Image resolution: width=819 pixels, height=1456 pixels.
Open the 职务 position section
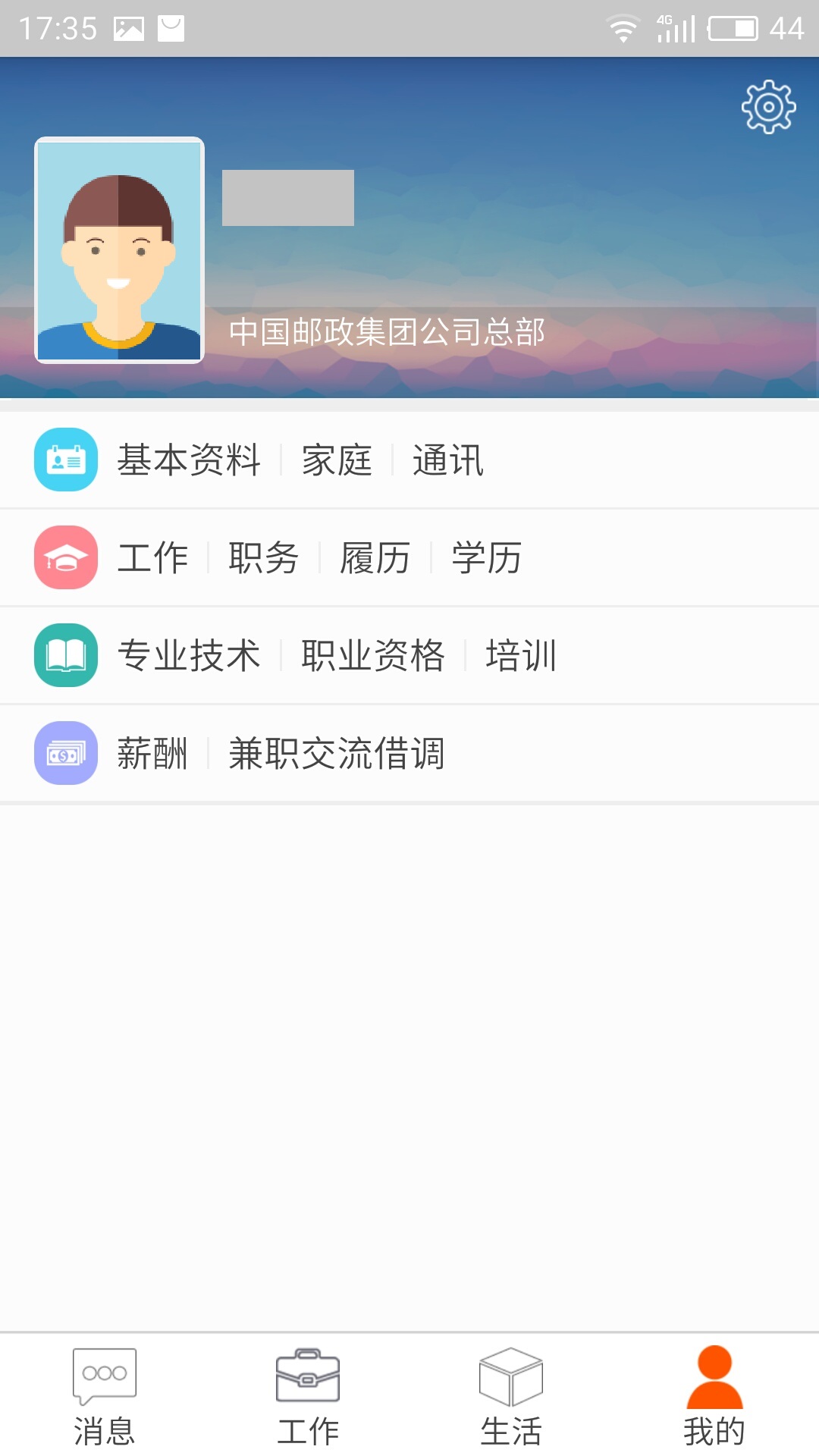(x=262, y=557)
